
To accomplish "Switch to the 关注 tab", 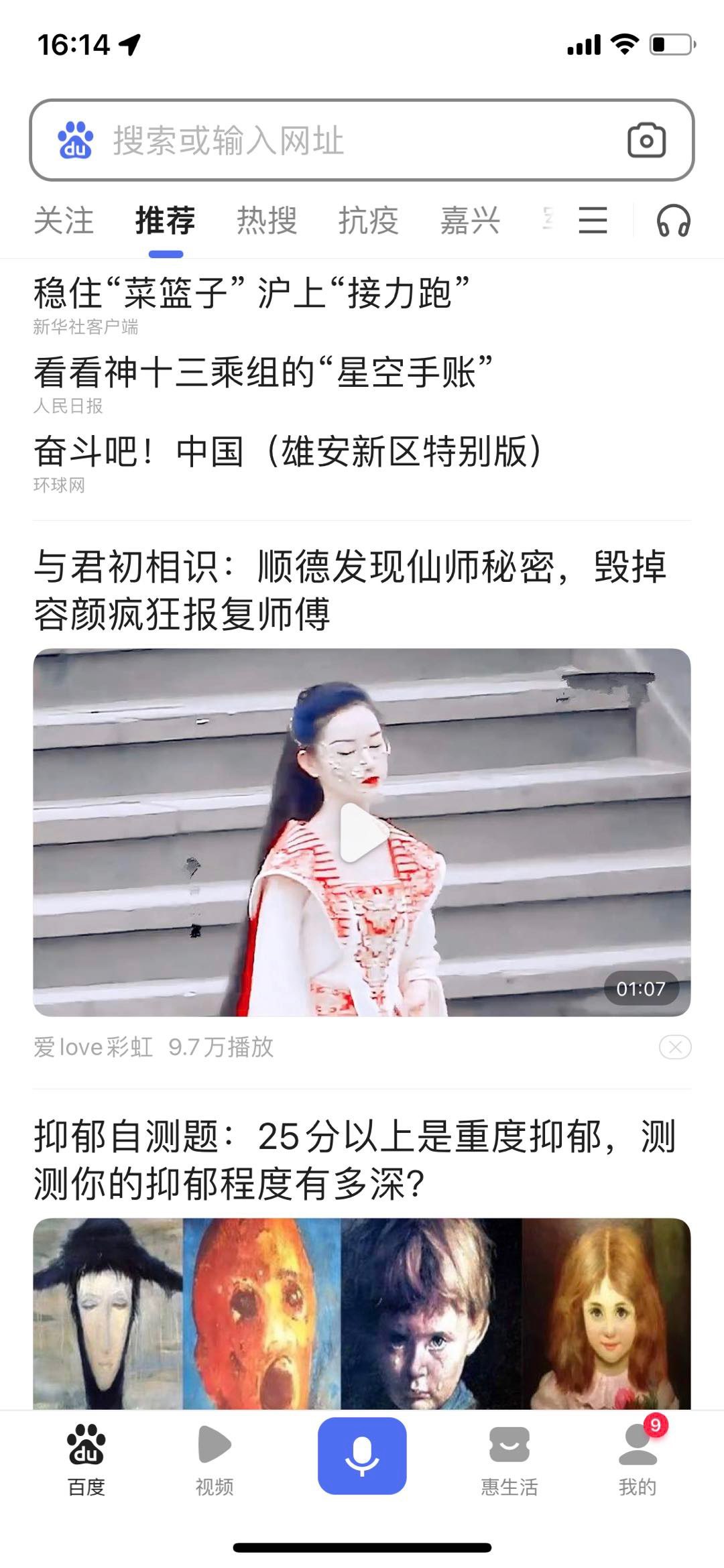I will (x=64, y=221).
